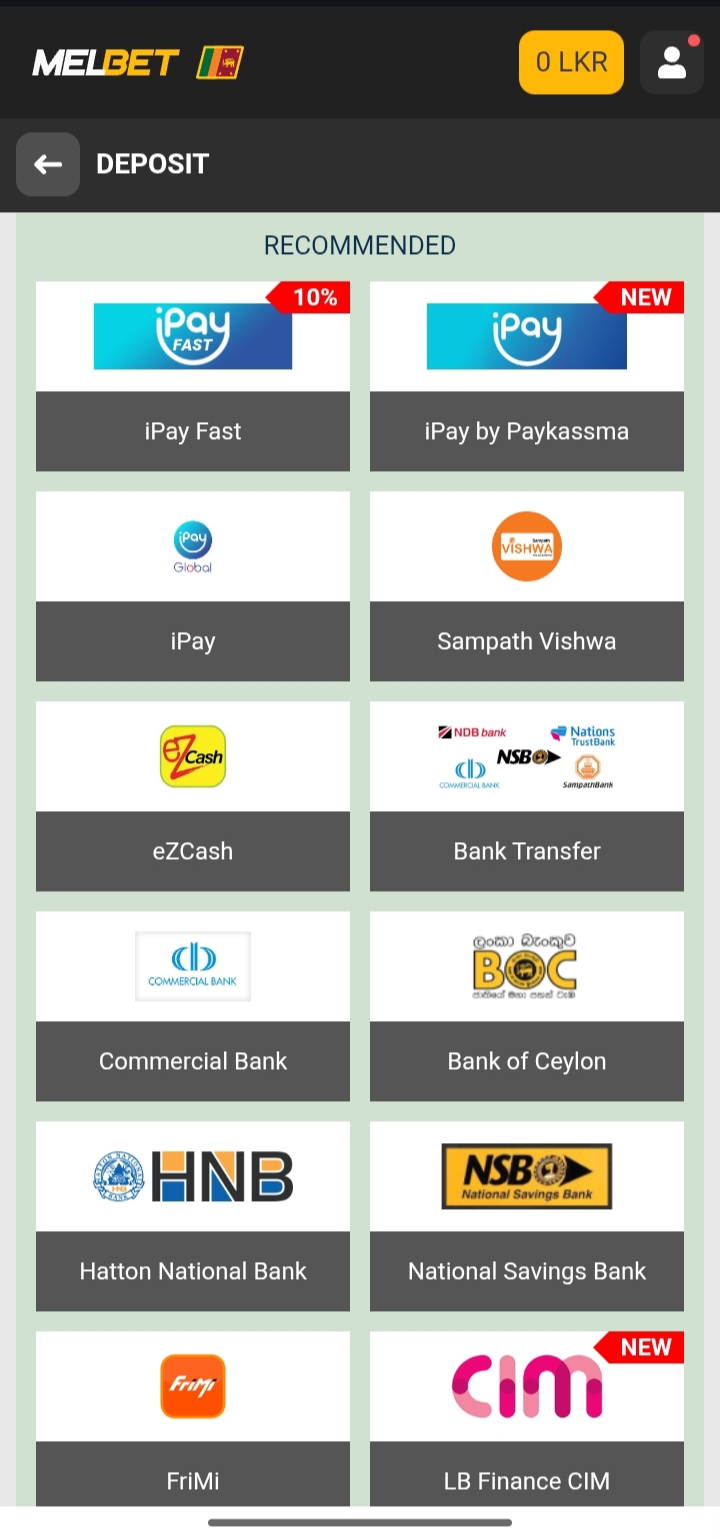The width and height of the screenshot is (720, 1538).
Task: Choose iPay by Paykassma
Action: click(x=527, y=376)
